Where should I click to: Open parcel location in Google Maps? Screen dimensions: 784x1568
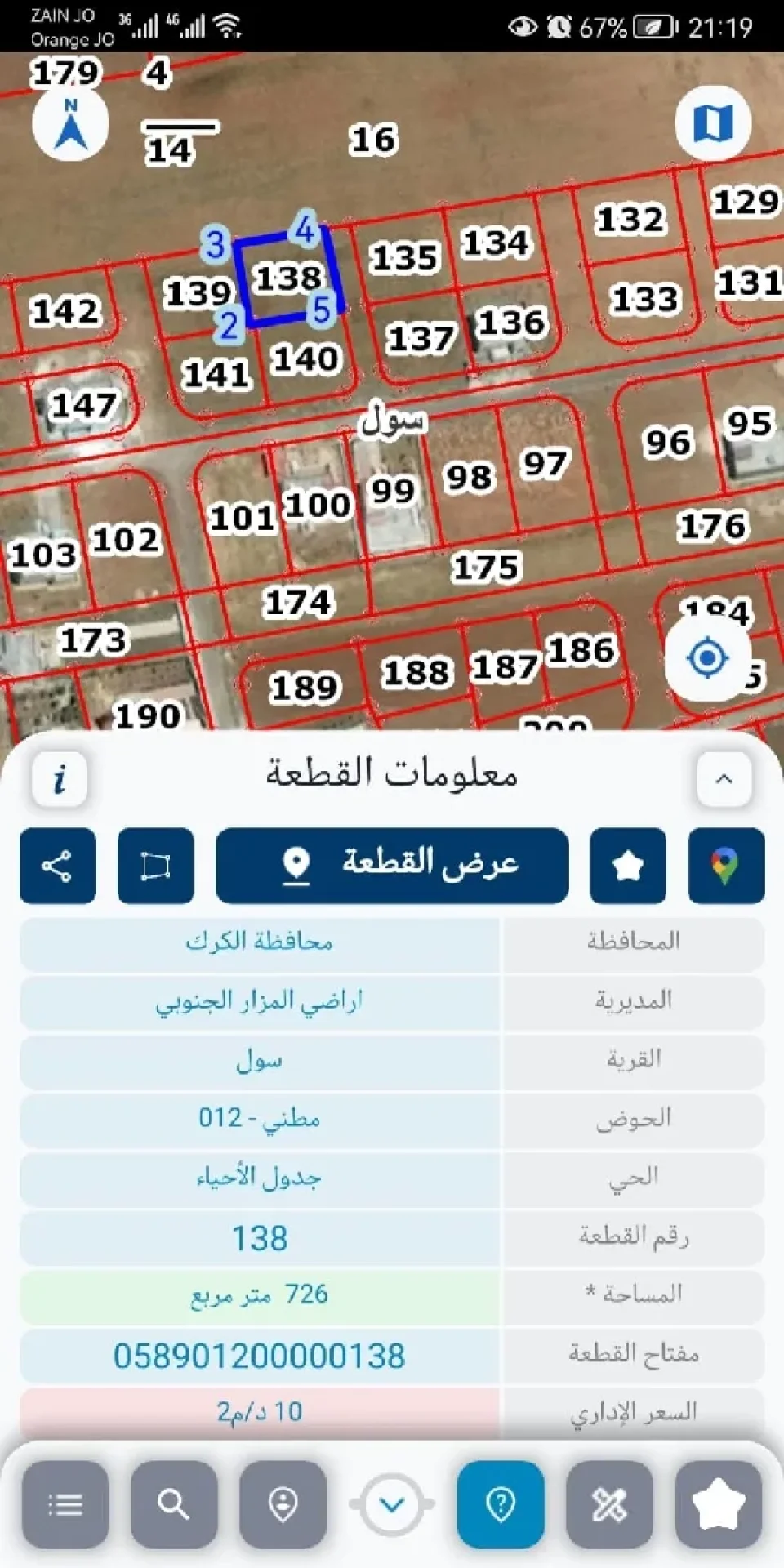point(726,866)
